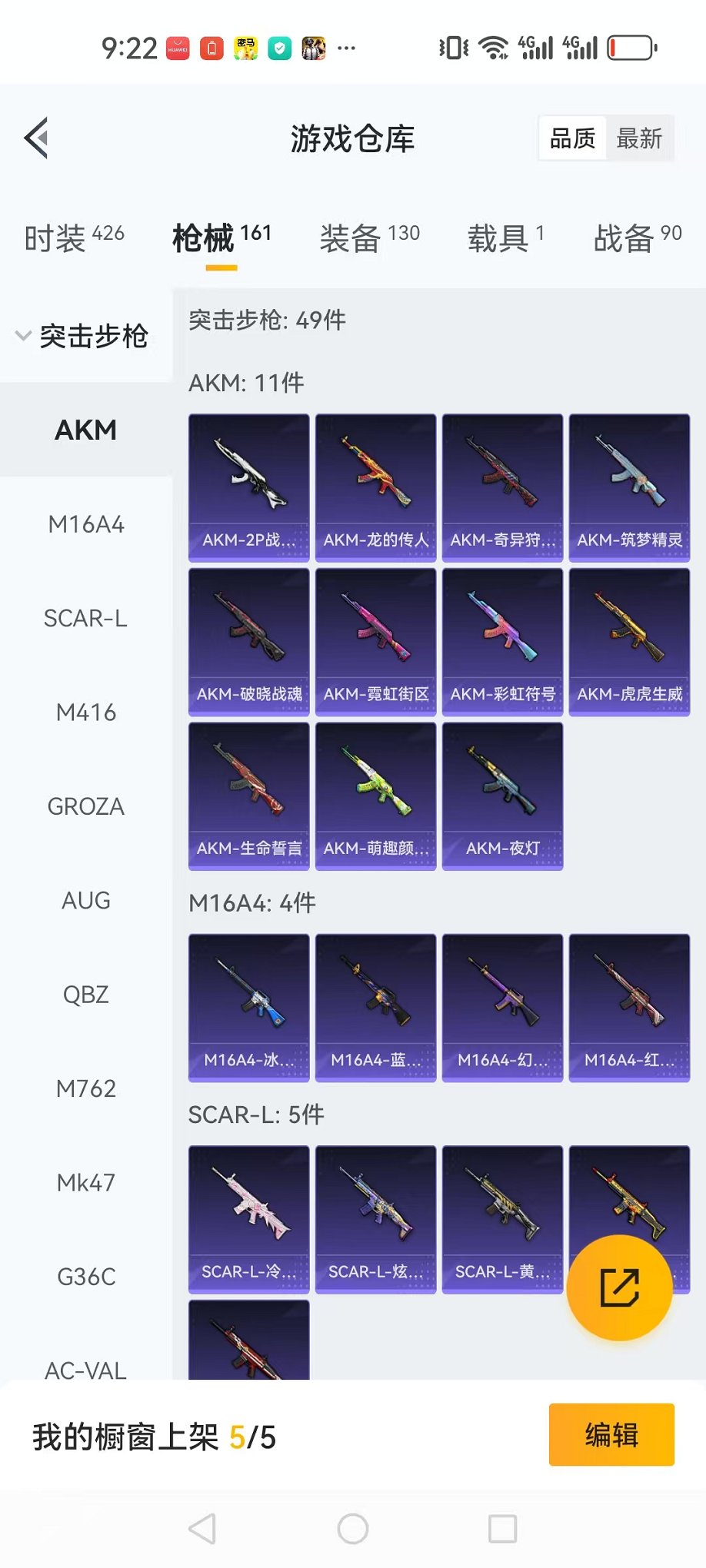
Task: Switch to the 装备 tab
Action: [370, 238]
